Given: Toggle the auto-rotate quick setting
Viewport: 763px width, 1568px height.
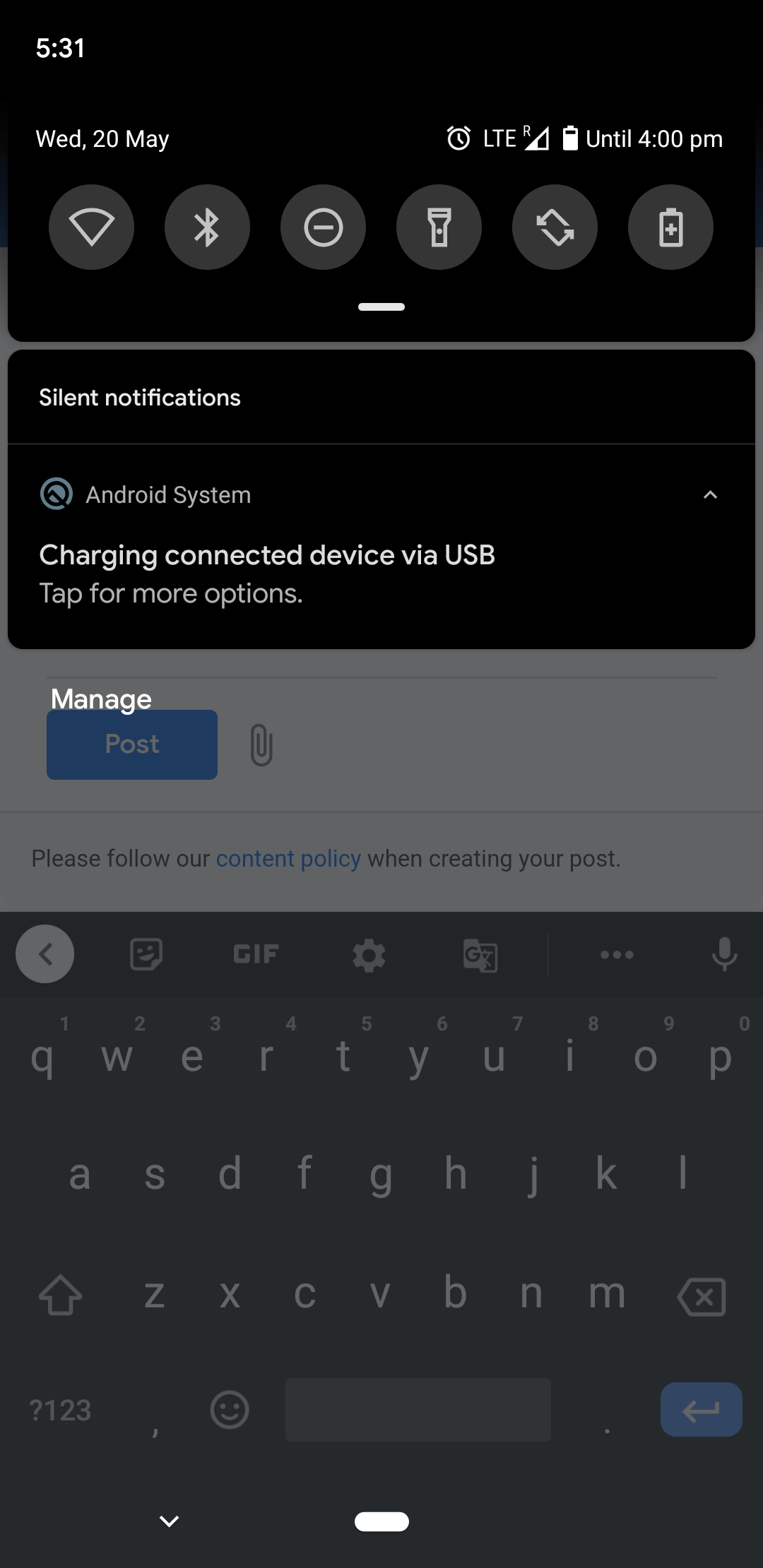Looking at the screenshot, I should (x=555, y=227).
